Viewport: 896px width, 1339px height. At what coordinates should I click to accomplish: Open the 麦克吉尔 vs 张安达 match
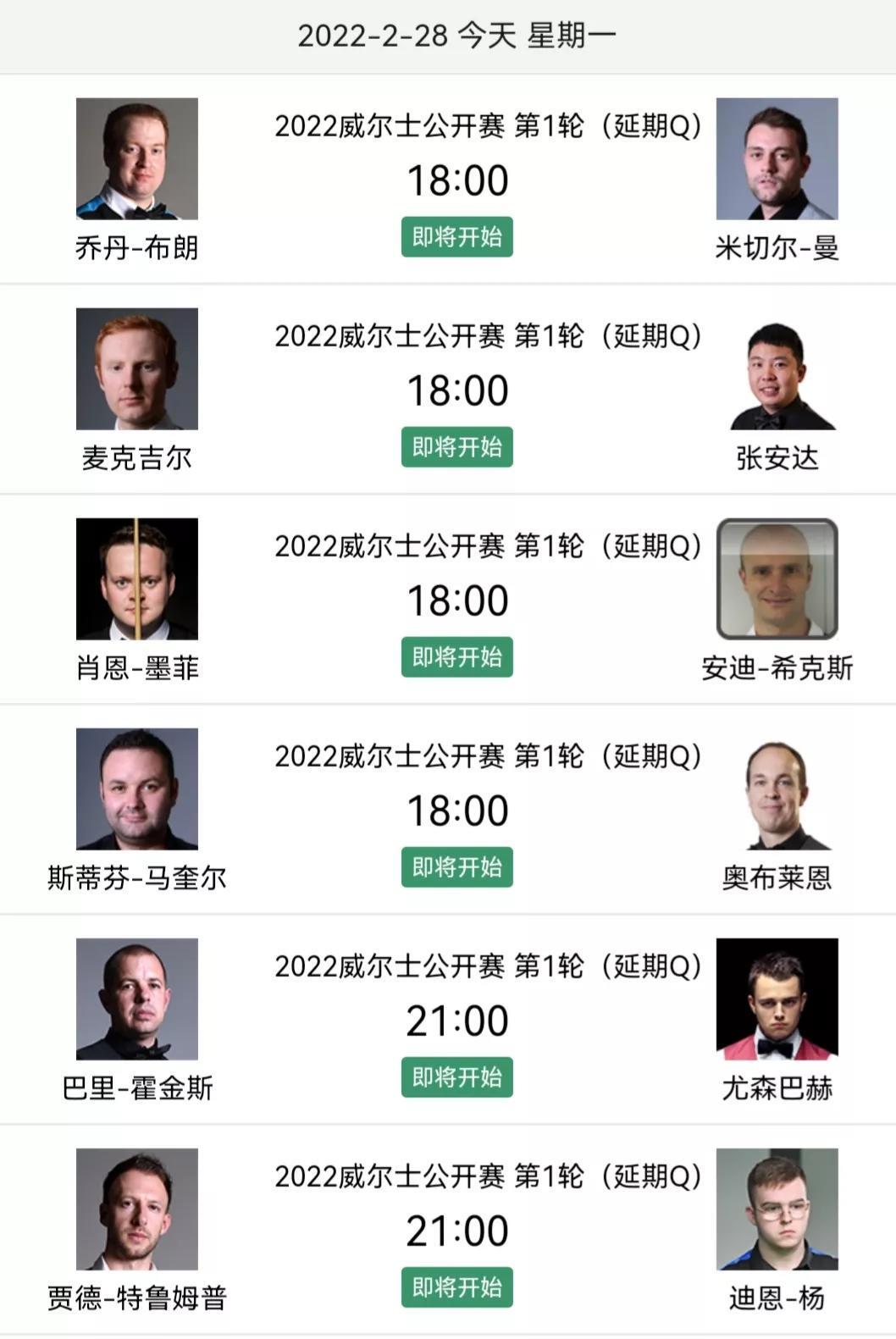pos(457,390)
